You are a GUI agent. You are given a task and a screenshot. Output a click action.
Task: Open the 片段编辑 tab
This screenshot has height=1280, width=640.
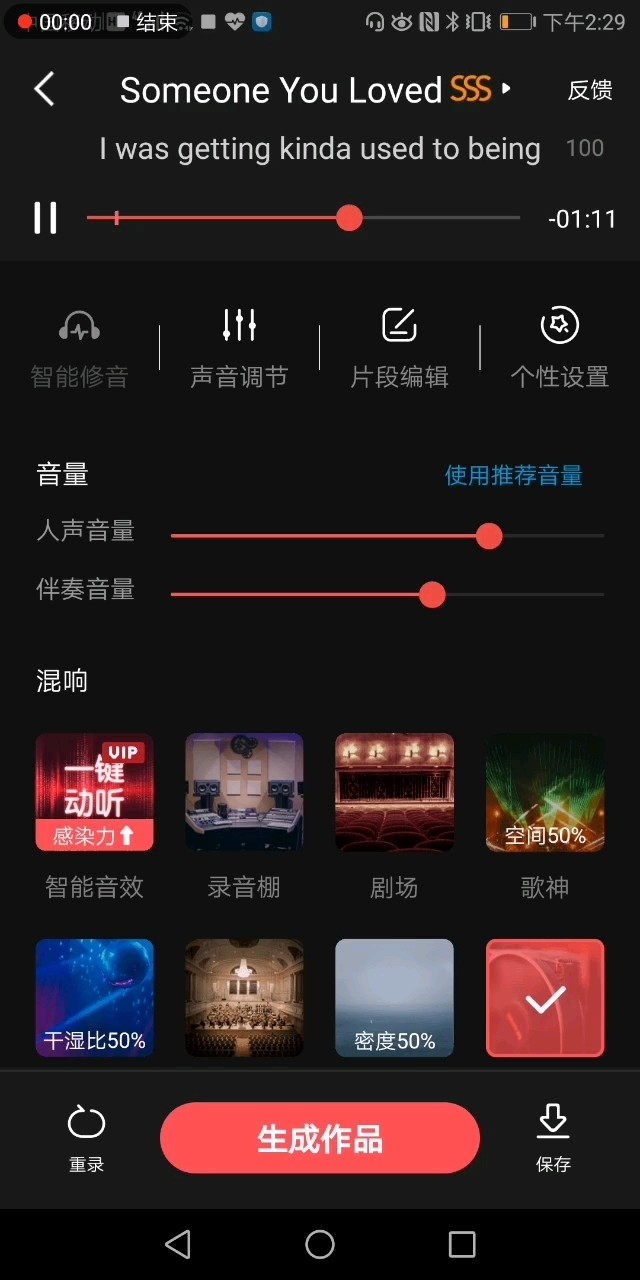click(399, 348)
